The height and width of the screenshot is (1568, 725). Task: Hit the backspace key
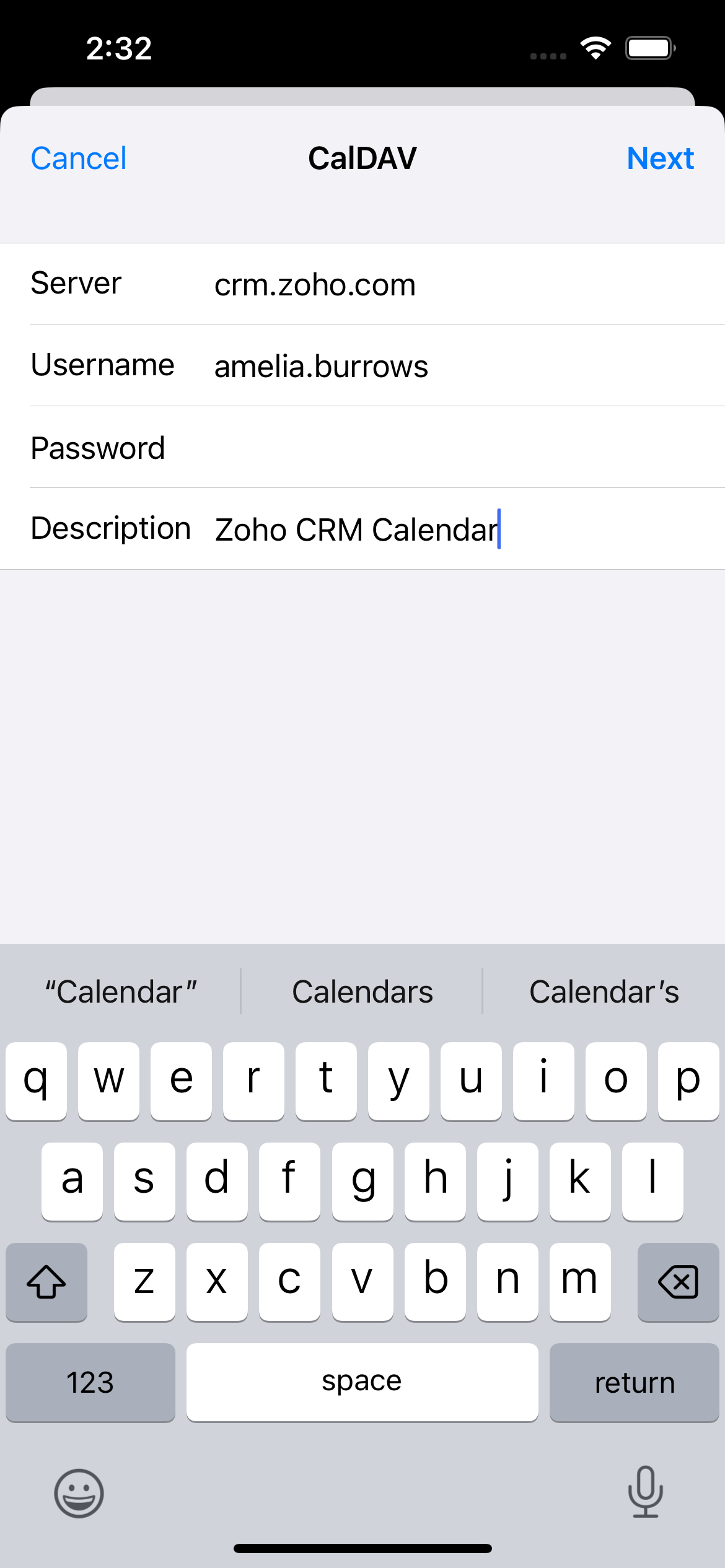point(678,1281)
